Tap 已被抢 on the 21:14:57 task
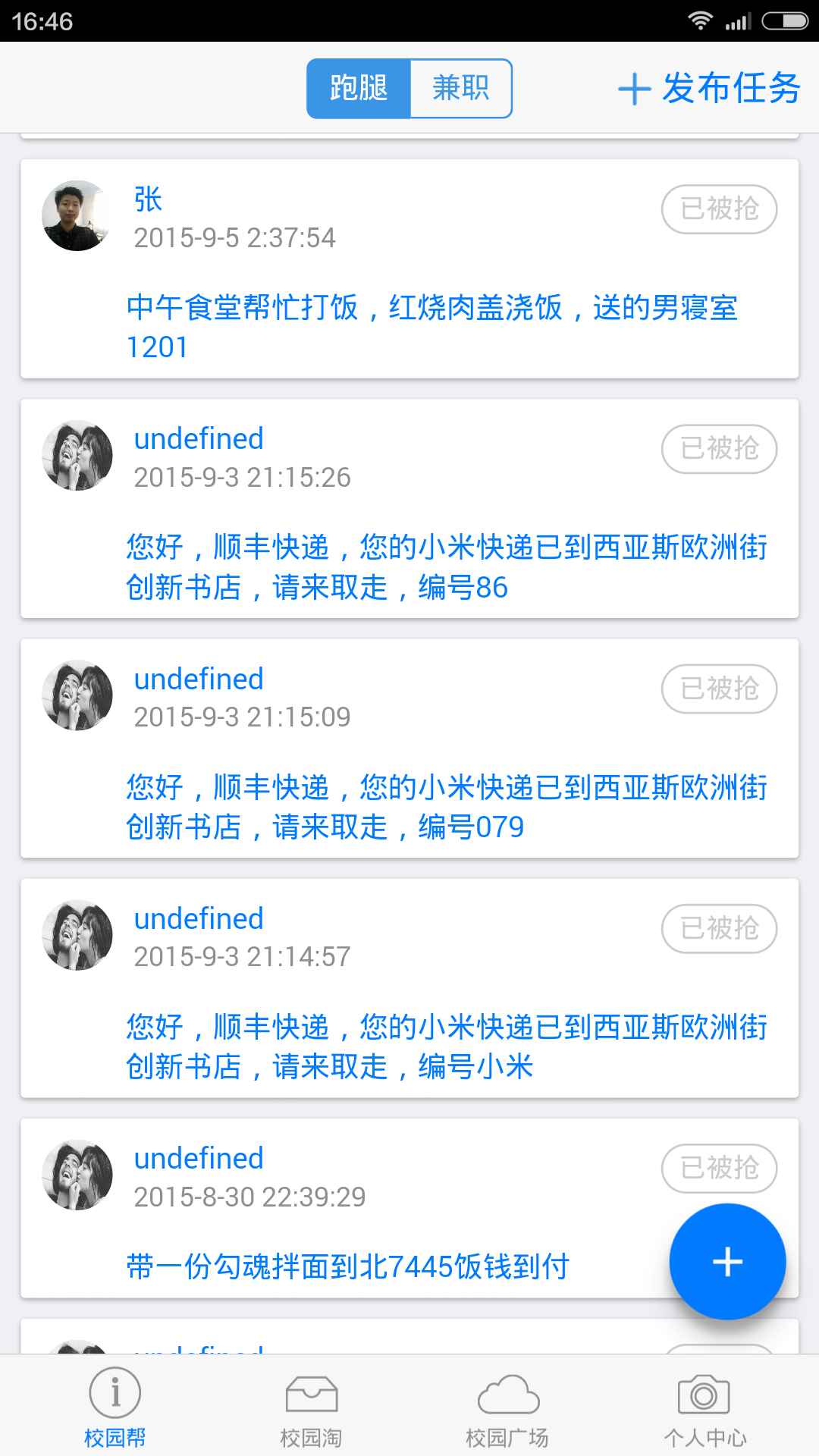819x1456 pixels. [719, 928]
